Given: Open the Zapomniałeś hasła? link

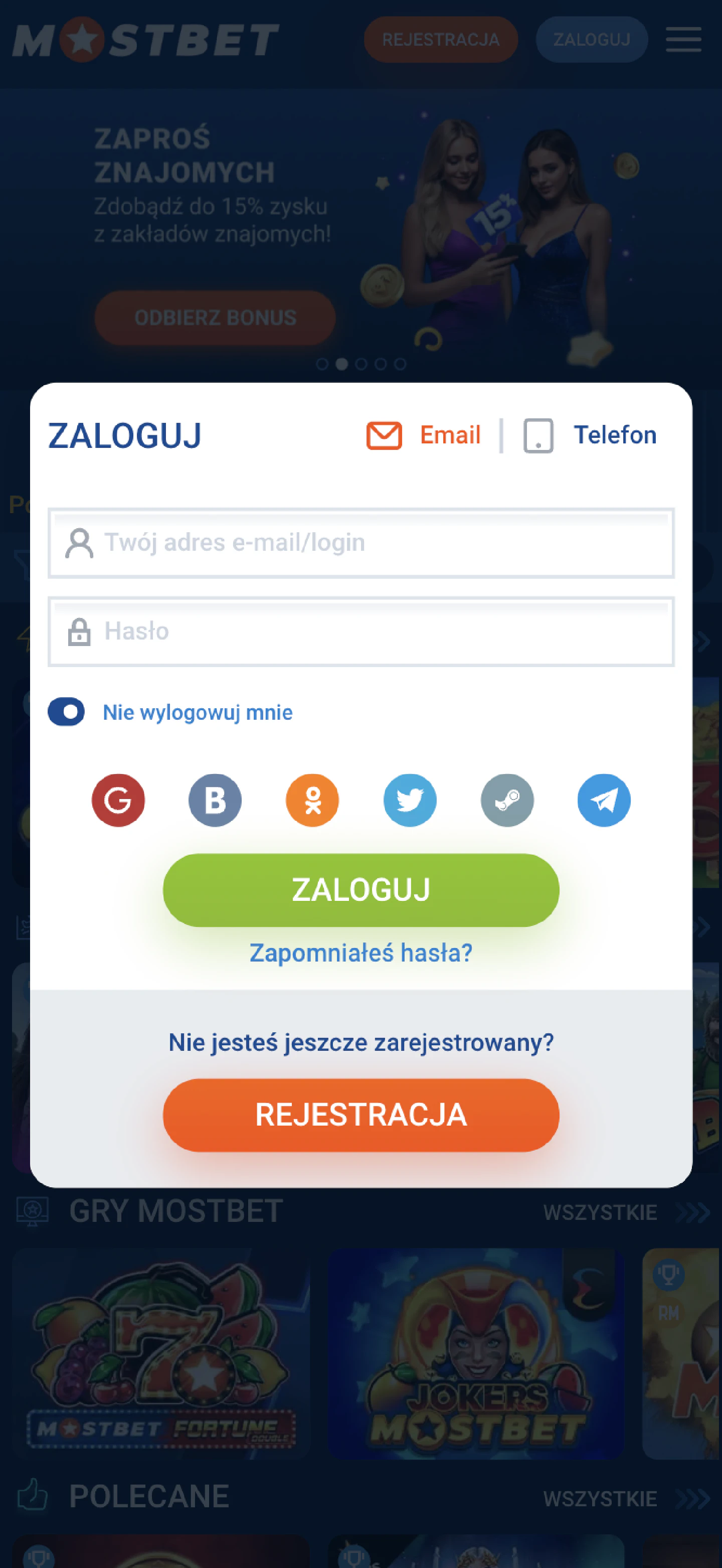Looking at the screenshot, I should point(360,953).
